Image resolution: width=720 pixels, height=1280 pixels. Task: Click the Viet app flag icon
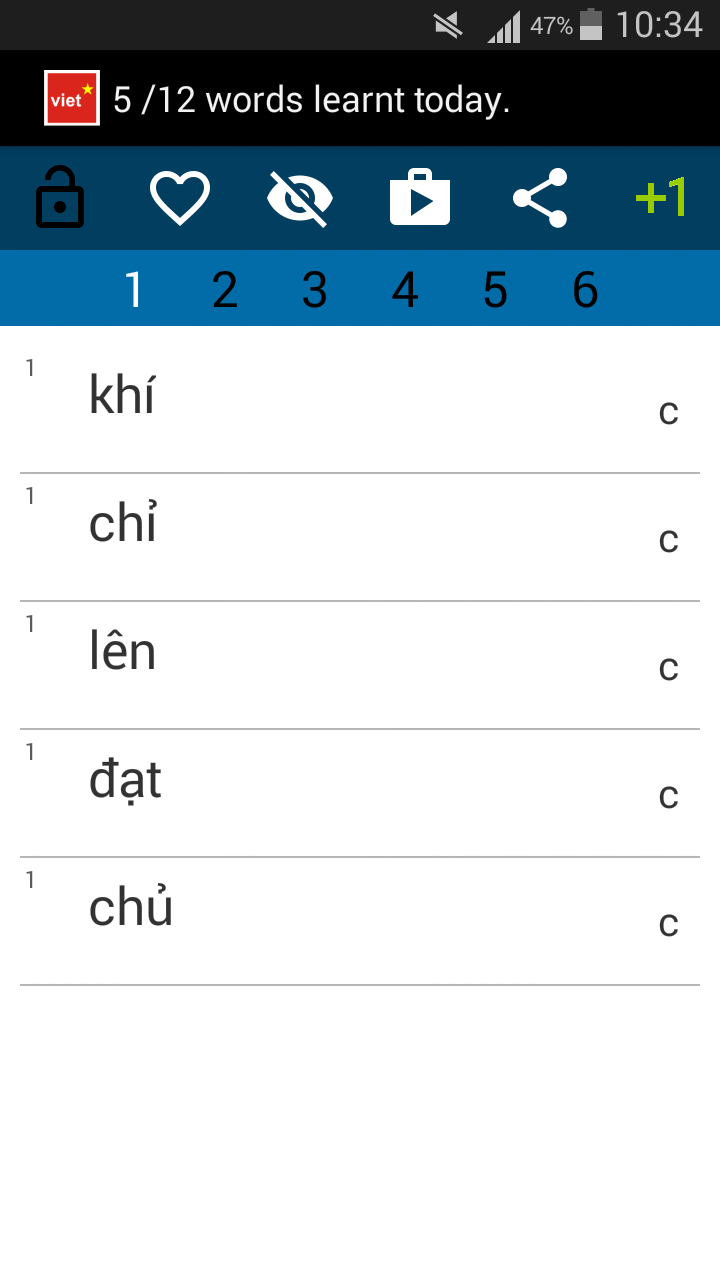[x=70, y=97]
